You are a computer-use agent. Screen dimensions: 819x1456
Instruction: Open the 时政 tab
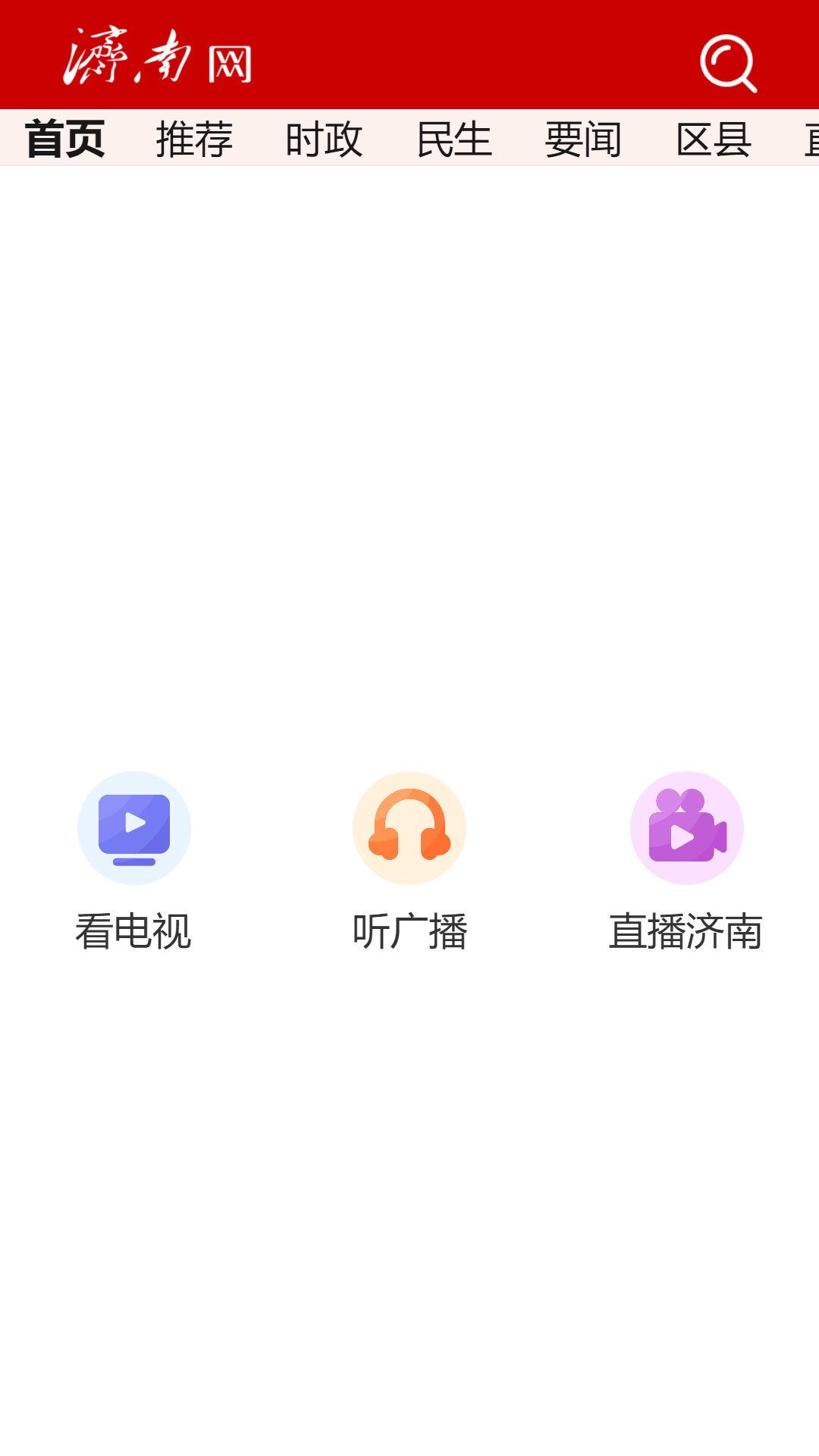325,140
